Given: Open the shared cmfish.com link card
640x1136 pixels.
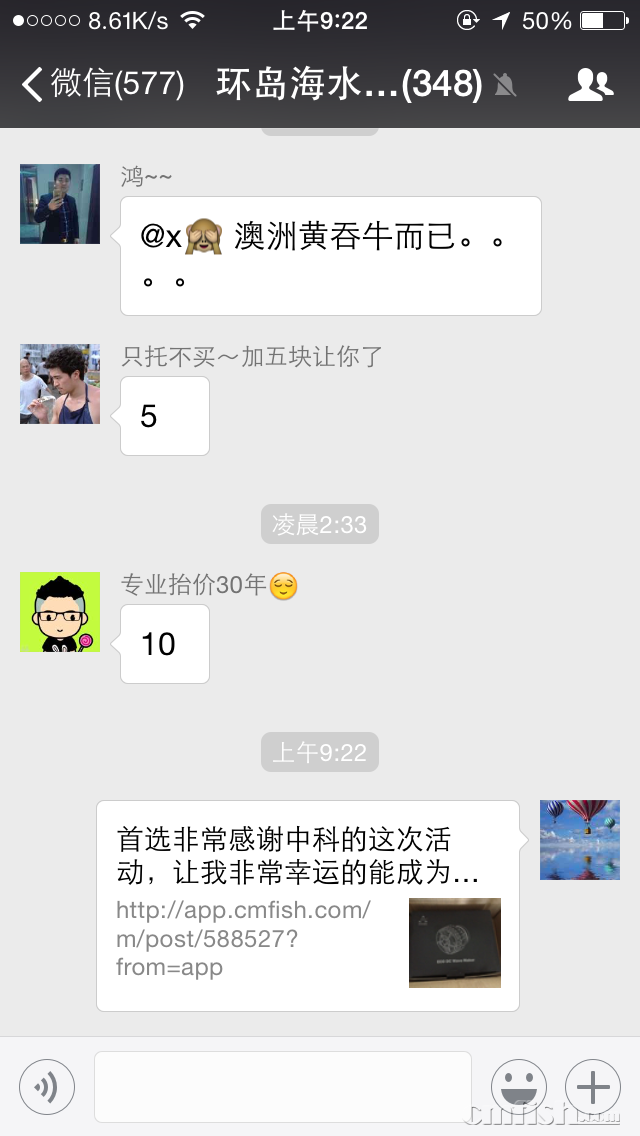Looking at the screenshot, I should [308, 906].
